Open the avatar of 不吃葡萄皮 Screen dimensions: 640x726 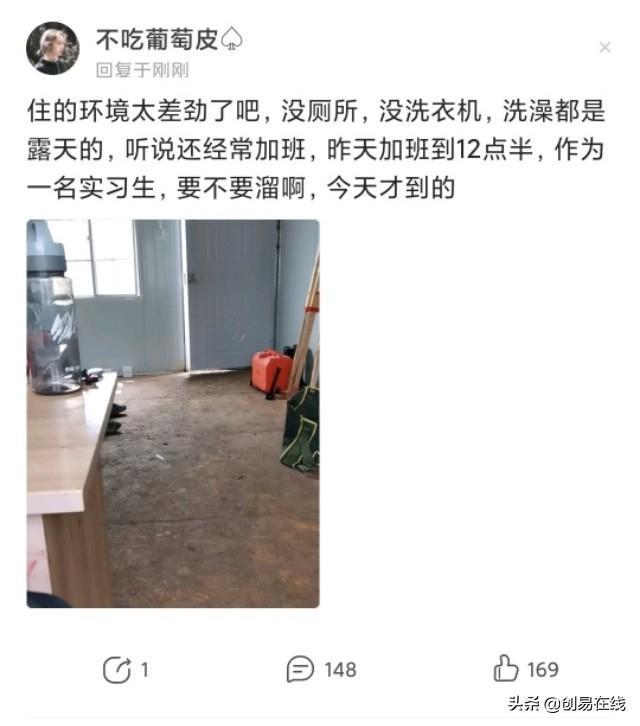[x=52, y=48]
